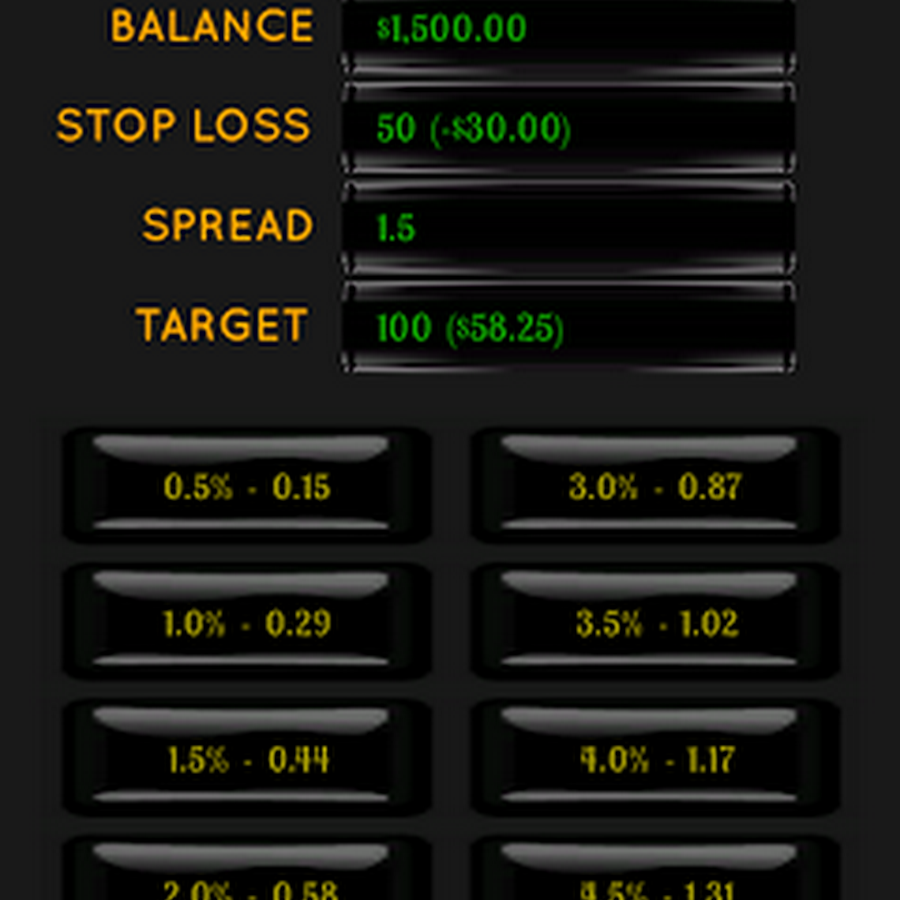
Task: Select the 3.0% - 0.87 risk button
Action: 655,487
